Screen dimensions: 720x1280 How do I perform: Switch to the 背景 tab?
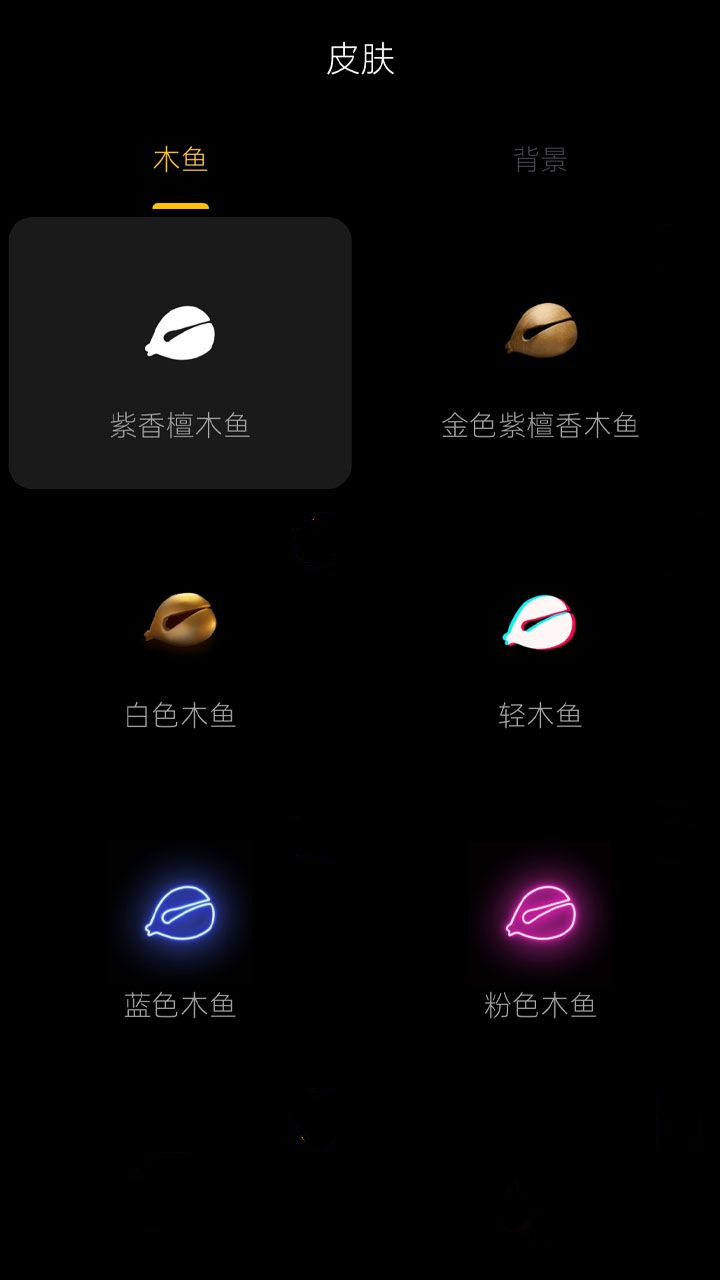click(540, 160)
